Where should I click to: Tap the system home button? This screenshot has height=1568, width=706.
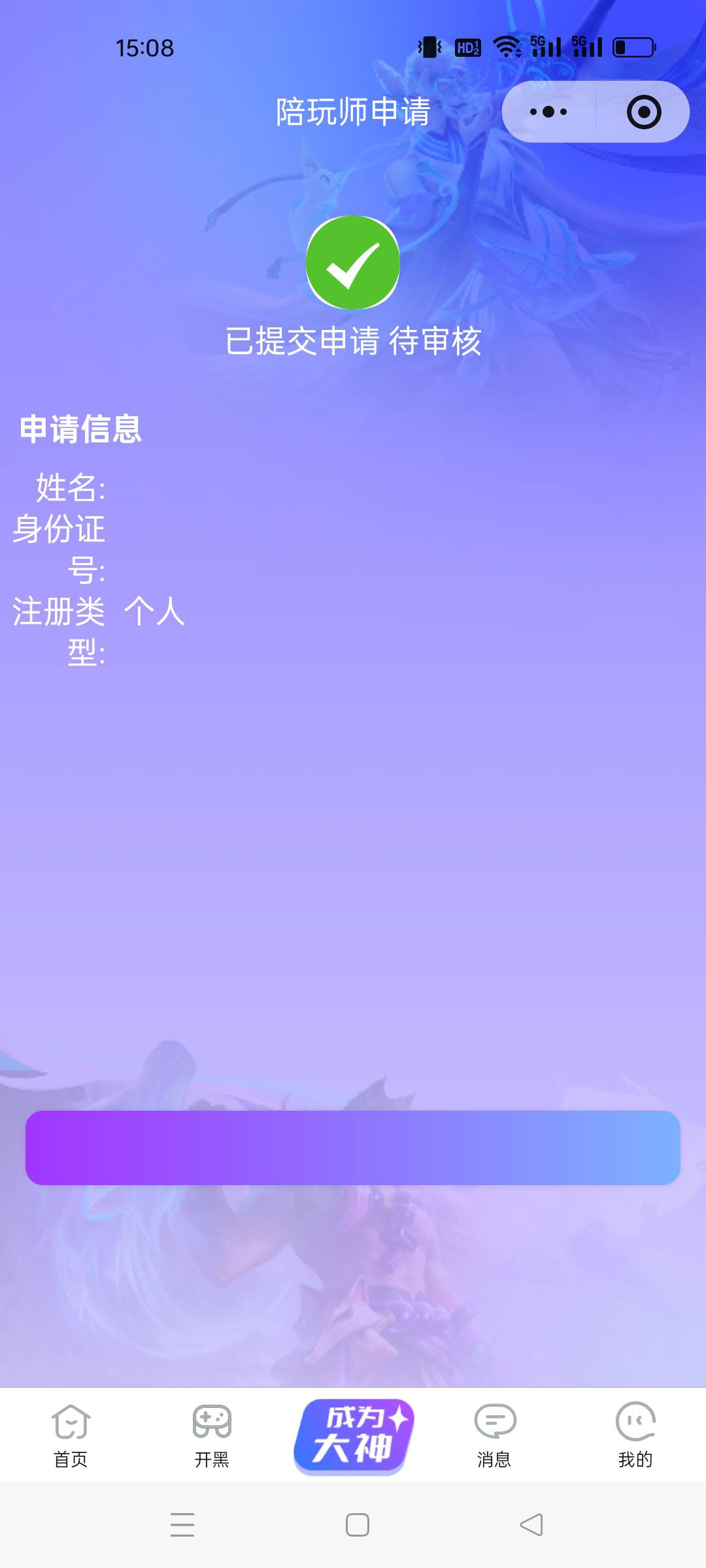[357, 1525]
